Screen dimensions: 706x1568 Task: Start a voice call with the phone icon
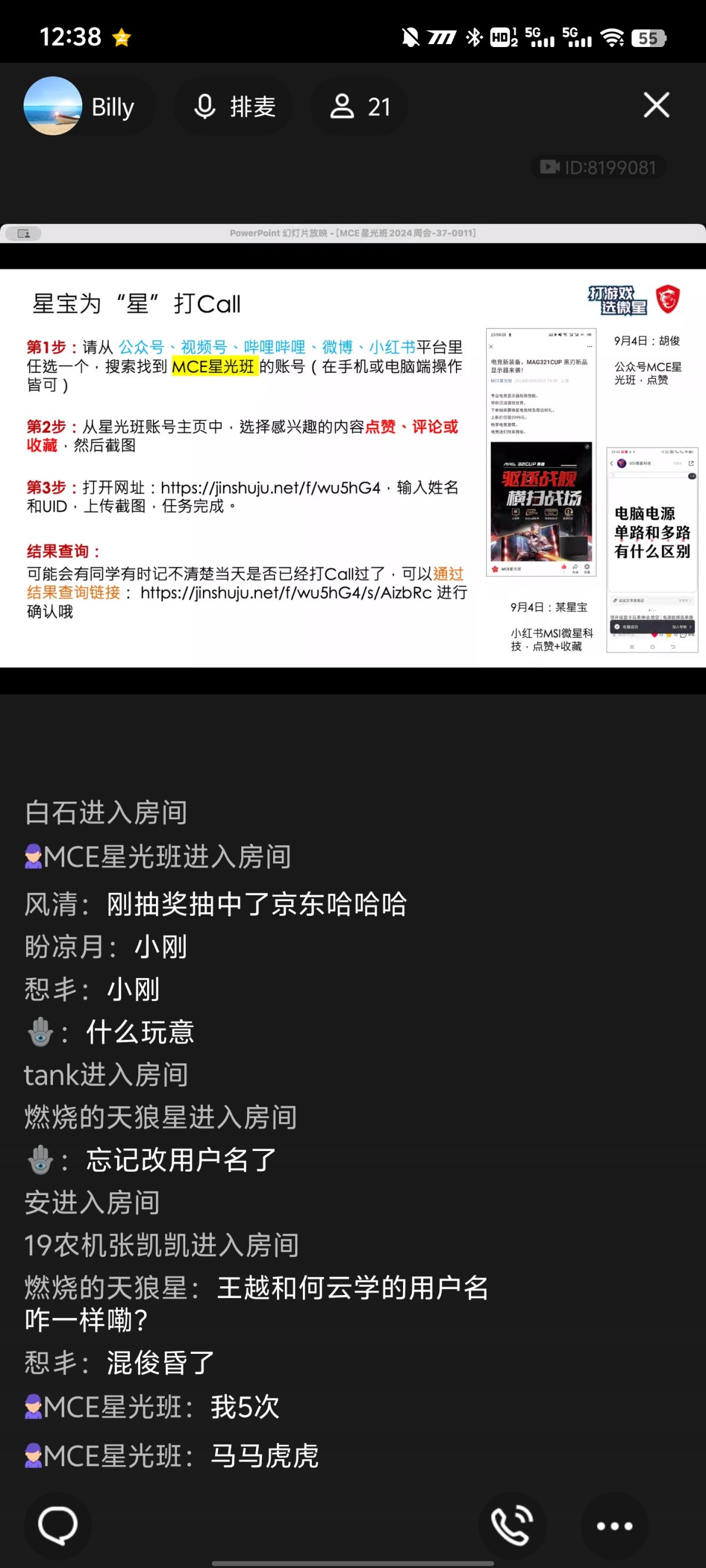coord(512,1526)
